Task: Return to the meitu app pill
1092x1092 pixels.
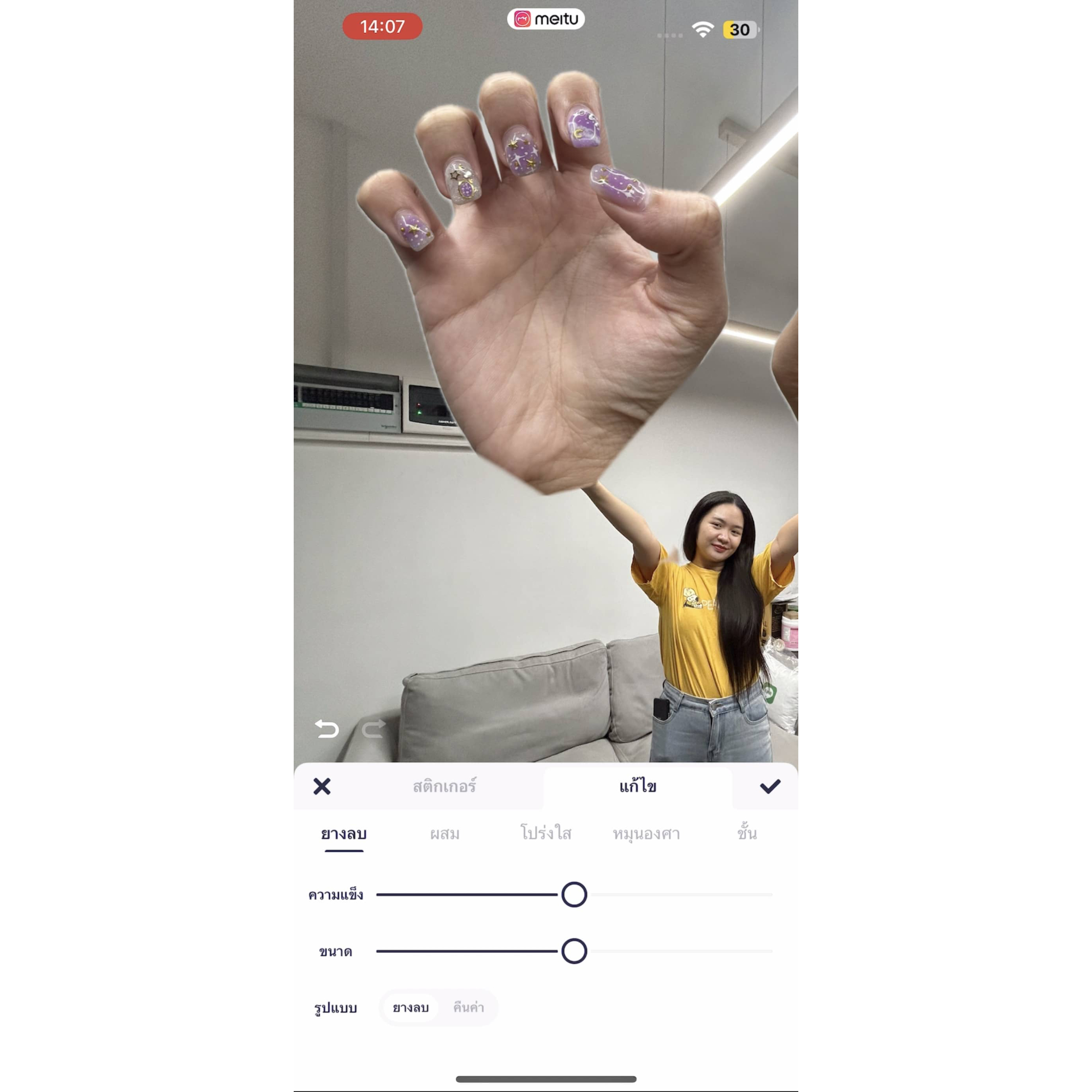Action: [x=545, y=19]
